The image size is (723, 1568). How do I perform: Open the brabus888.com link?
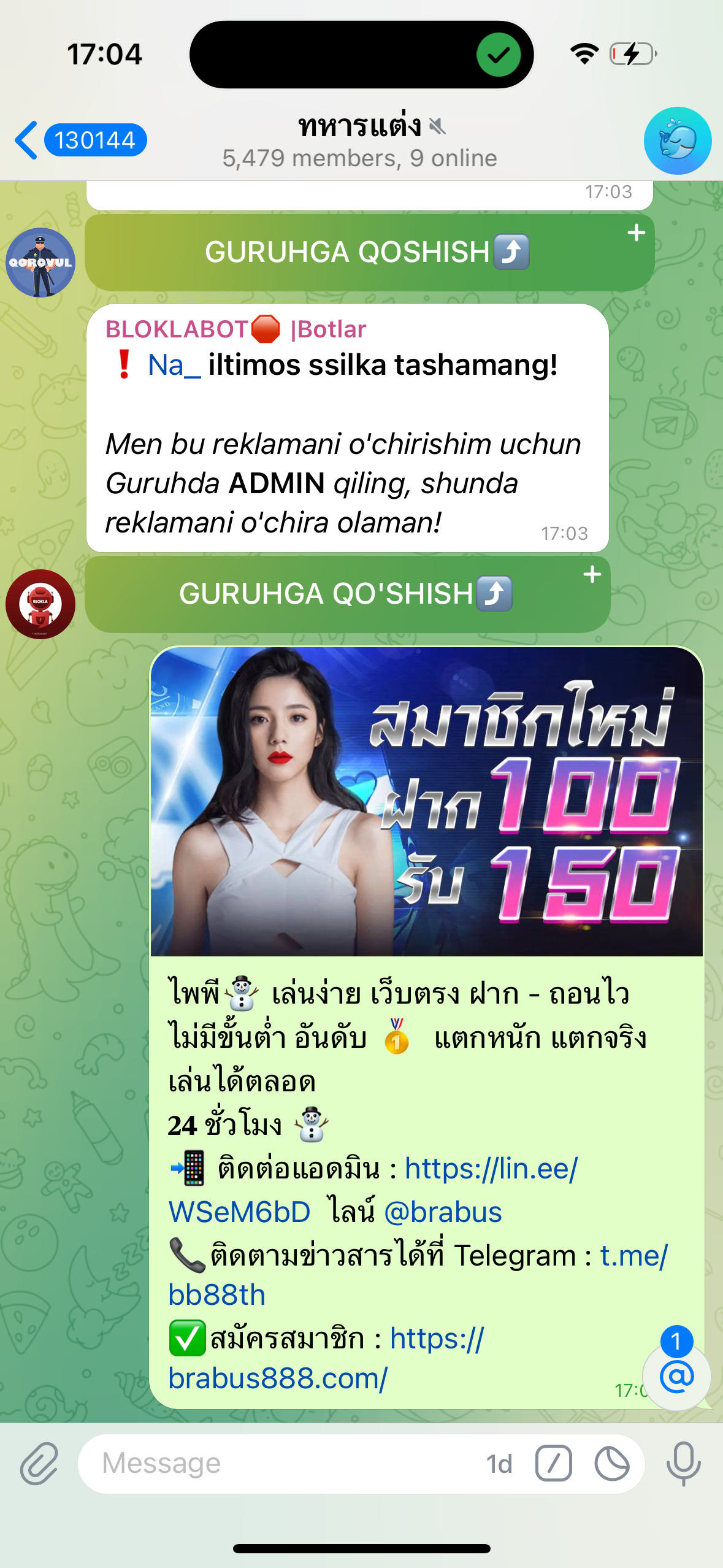(x=277, y=1378)
